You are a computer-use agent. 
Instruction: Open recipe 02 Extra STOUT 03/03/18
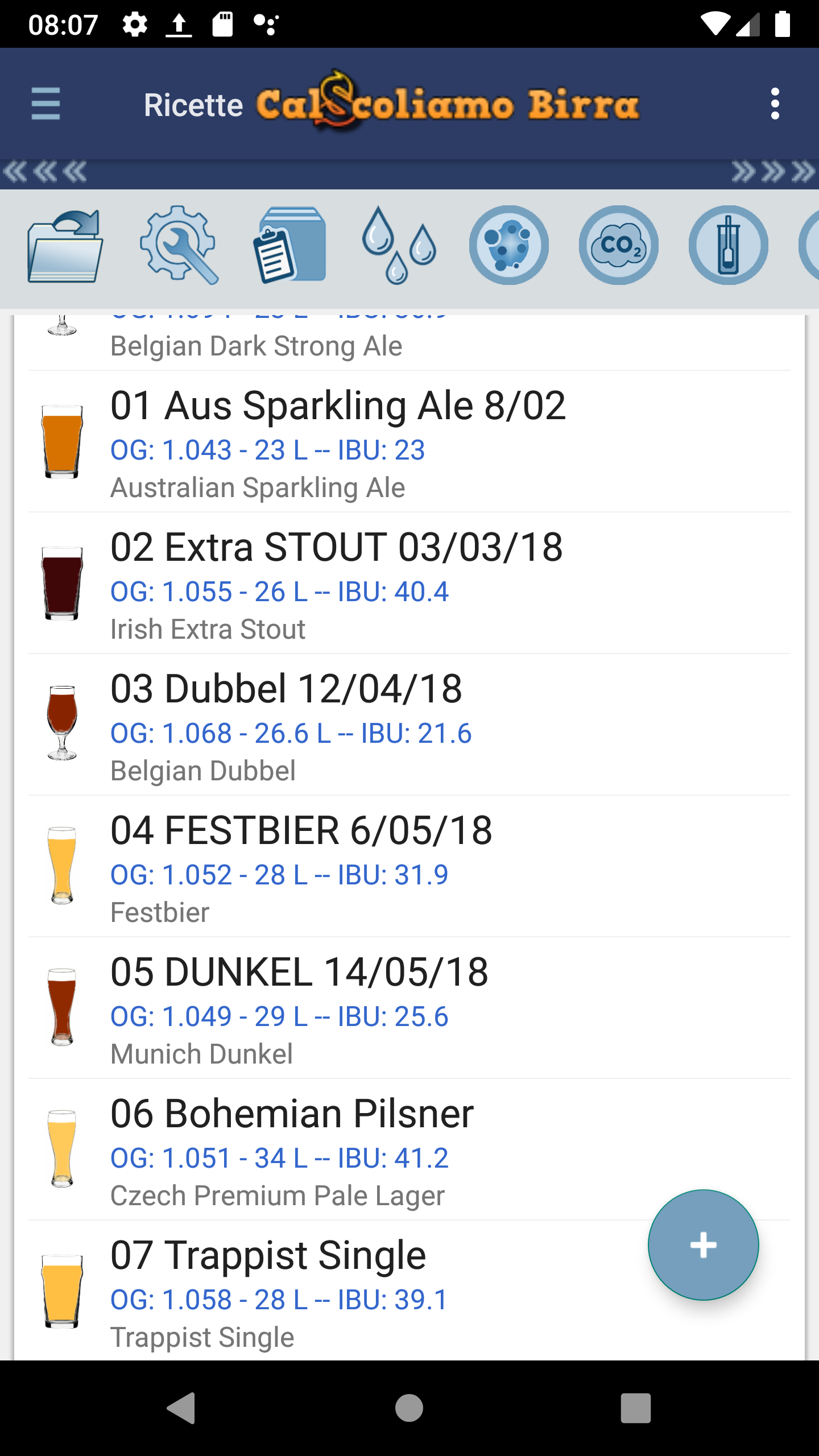click(x=409, y=584)
